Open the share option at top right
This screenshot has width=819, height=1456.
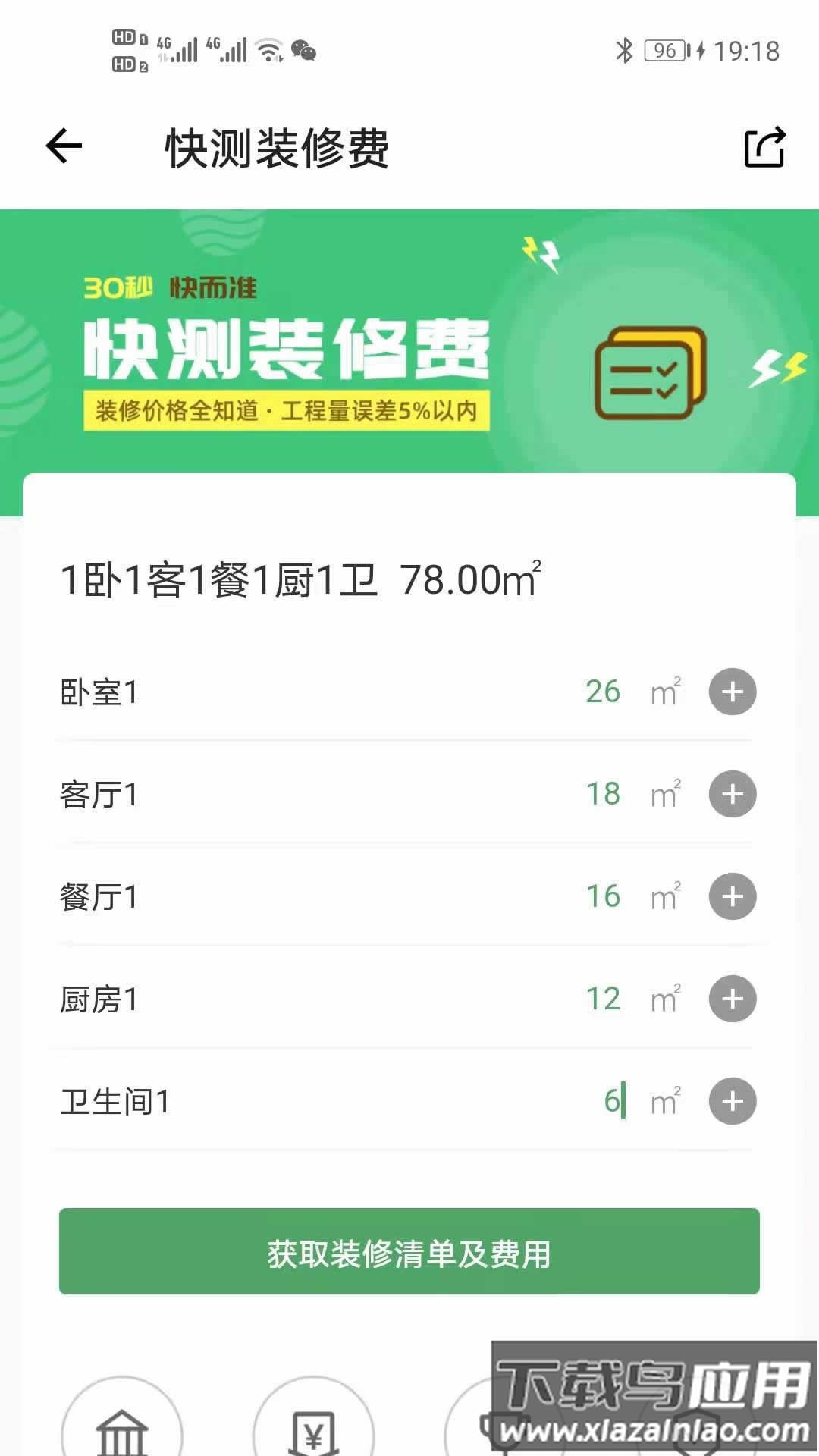[764, 149]
